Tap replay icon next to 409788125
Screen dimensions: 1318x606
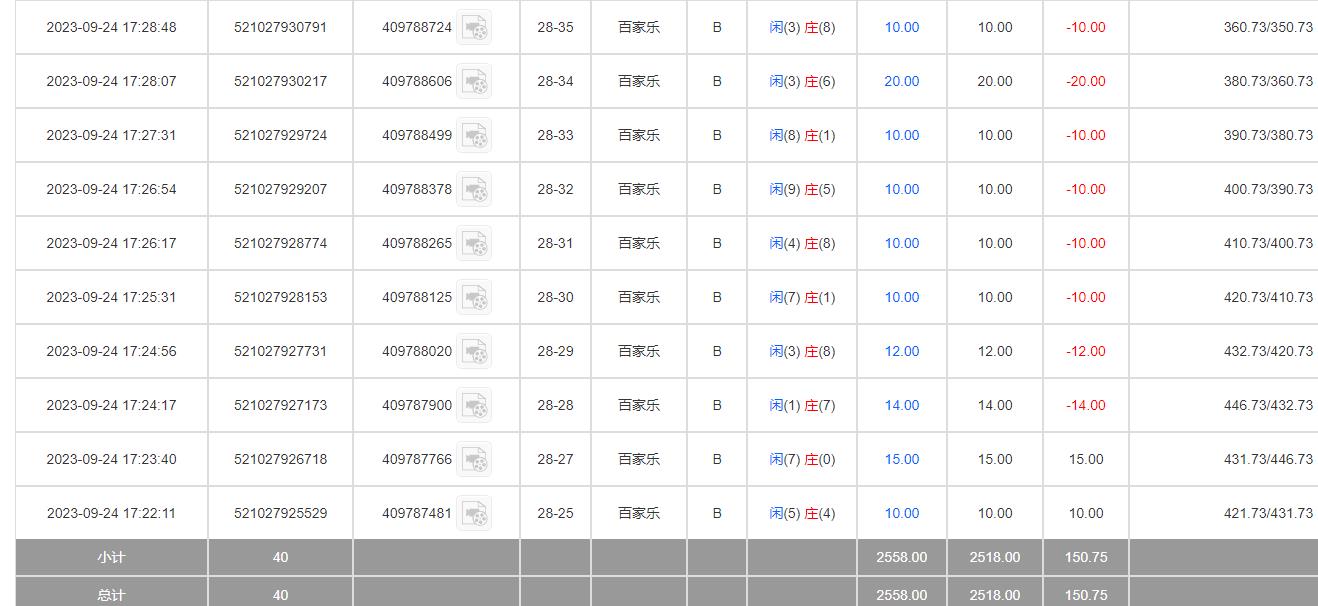(x=474, y=298)
